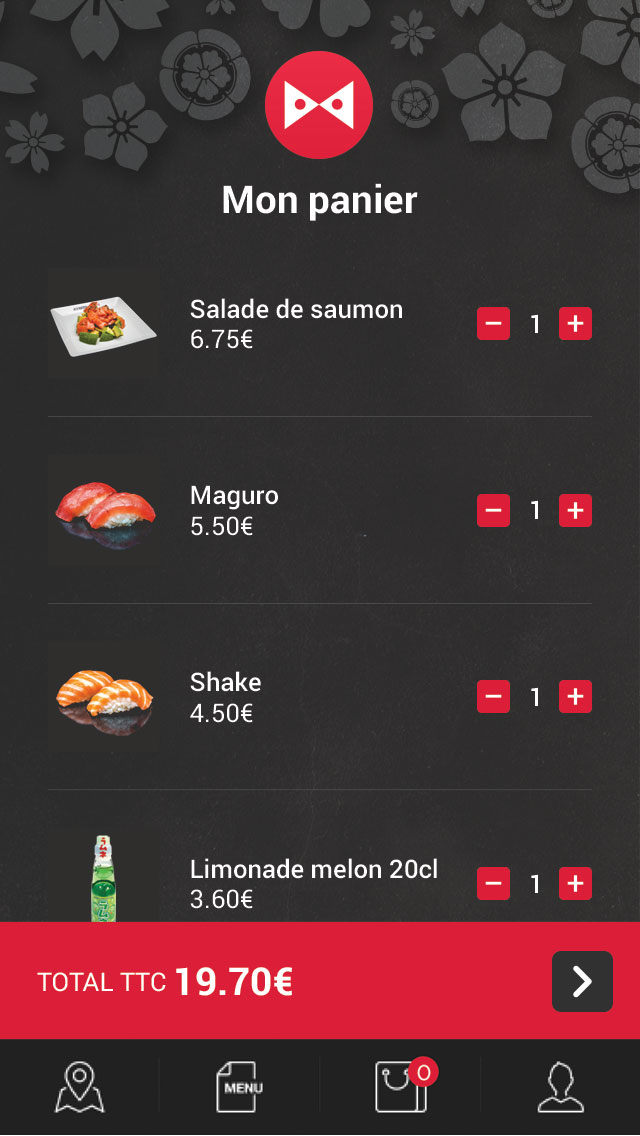Proceed to checkout with the arrow button
Screen dimensions: 640x1136
click(x=582, y=981)
